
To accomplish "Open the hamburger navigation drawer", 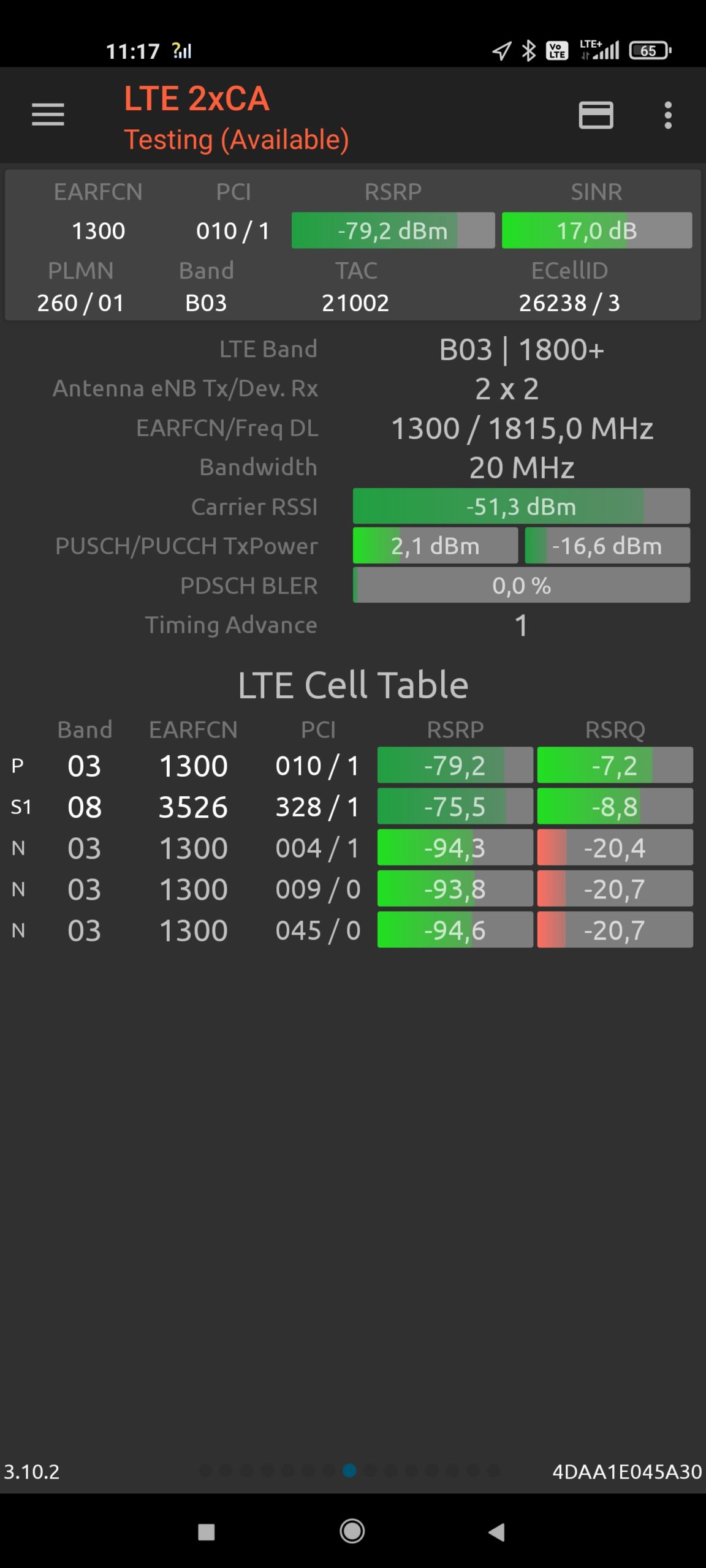I will (x=48, y=115).
